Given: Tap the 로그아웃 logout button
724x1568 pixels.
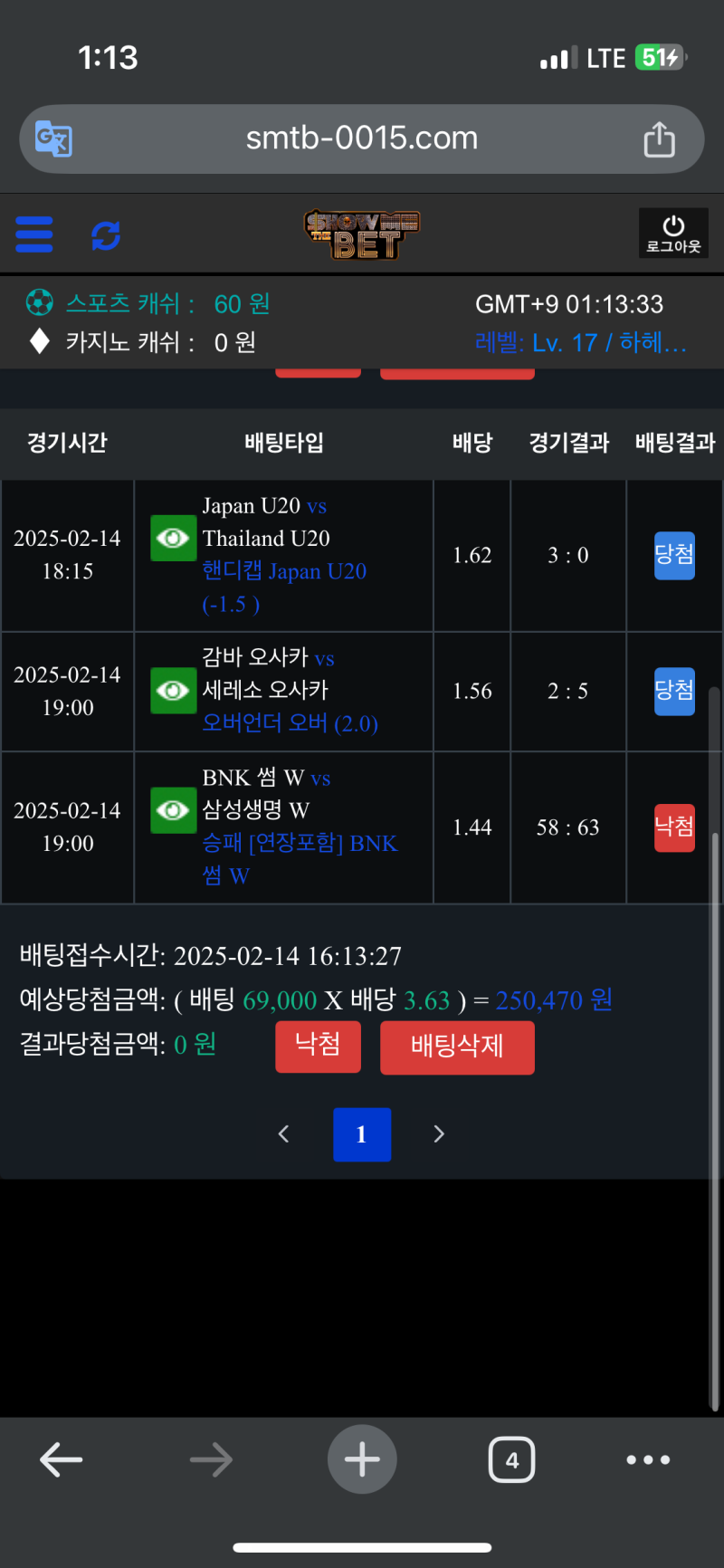Looking at the screenshot, I should coord(673,234).
